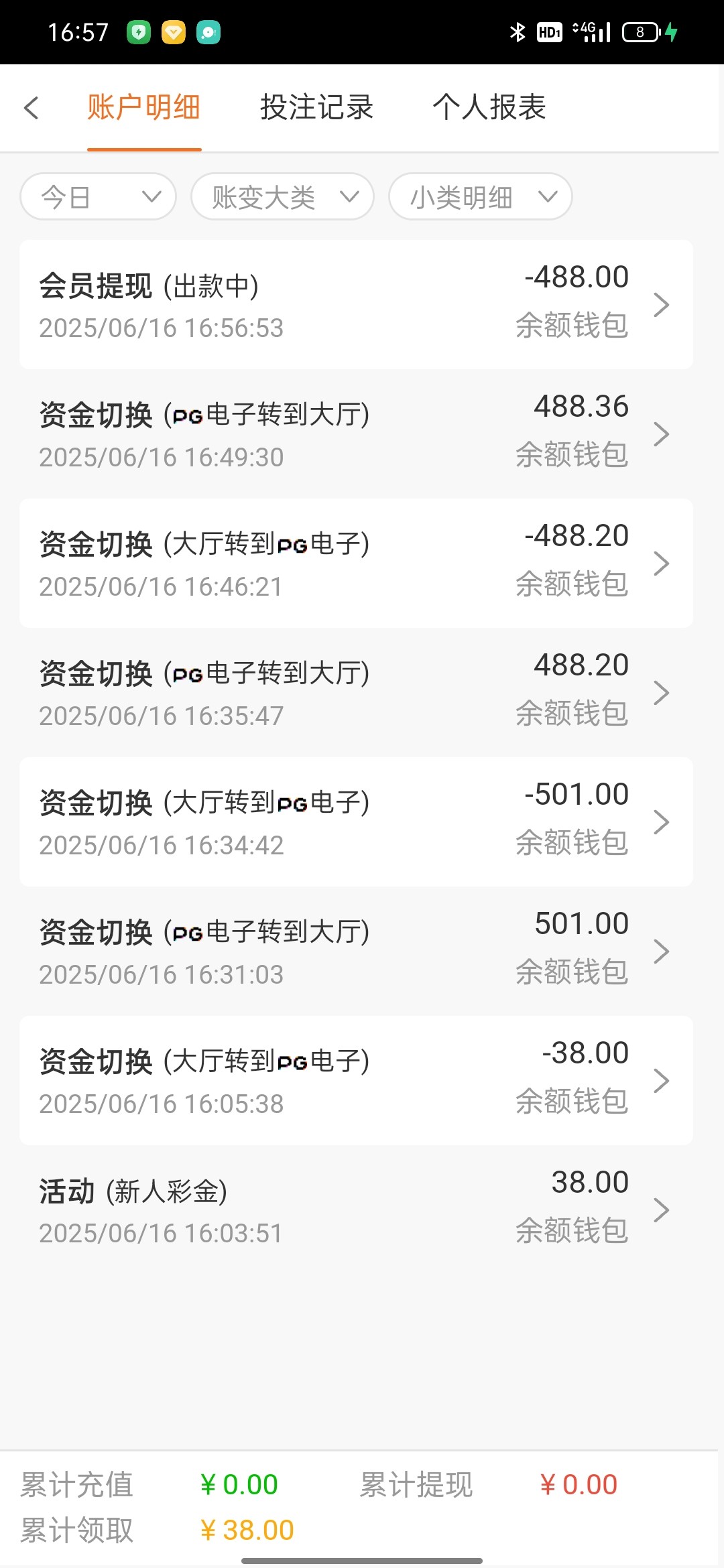This screenshot has height=1568, width=724.
Task: Switch to the 个人报表 tab
Action: [489, 108]
